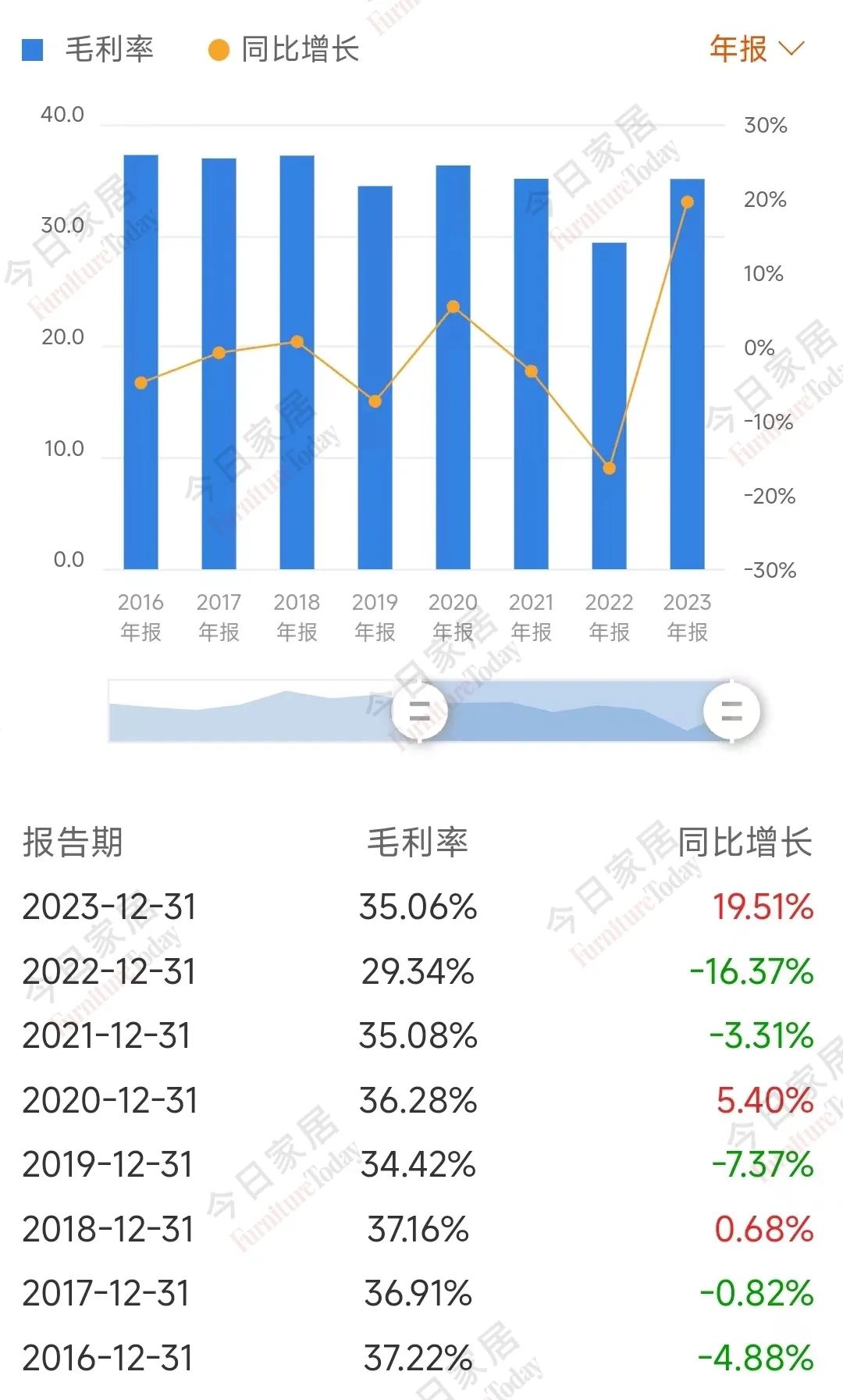Select the 2022 年报 bar in chart
This screenshot has width=843, height=1400.
(x=609, y=406)
